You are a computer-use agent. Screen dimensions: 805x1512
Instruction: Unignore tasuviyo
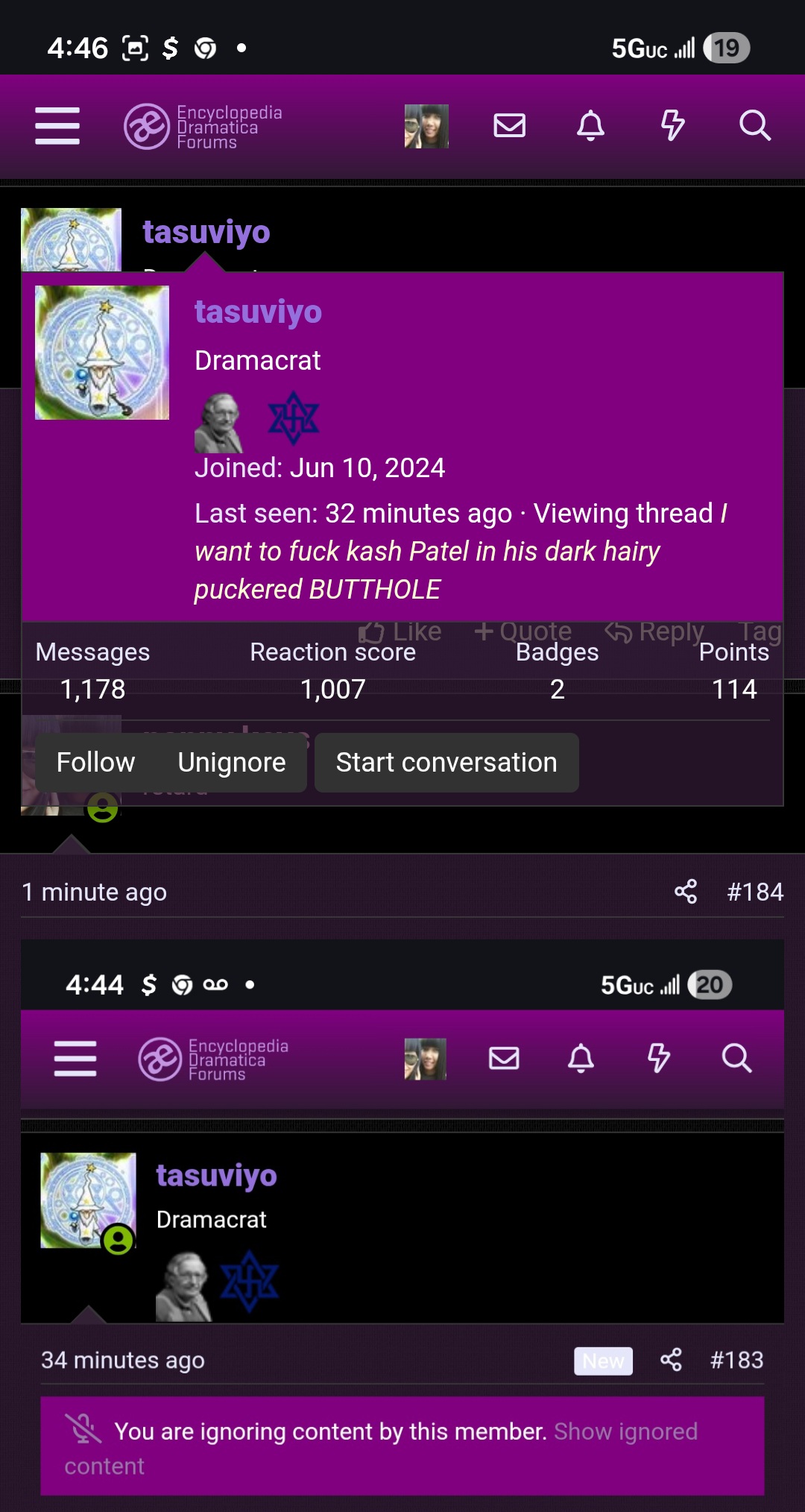click(x=232, y=763)
